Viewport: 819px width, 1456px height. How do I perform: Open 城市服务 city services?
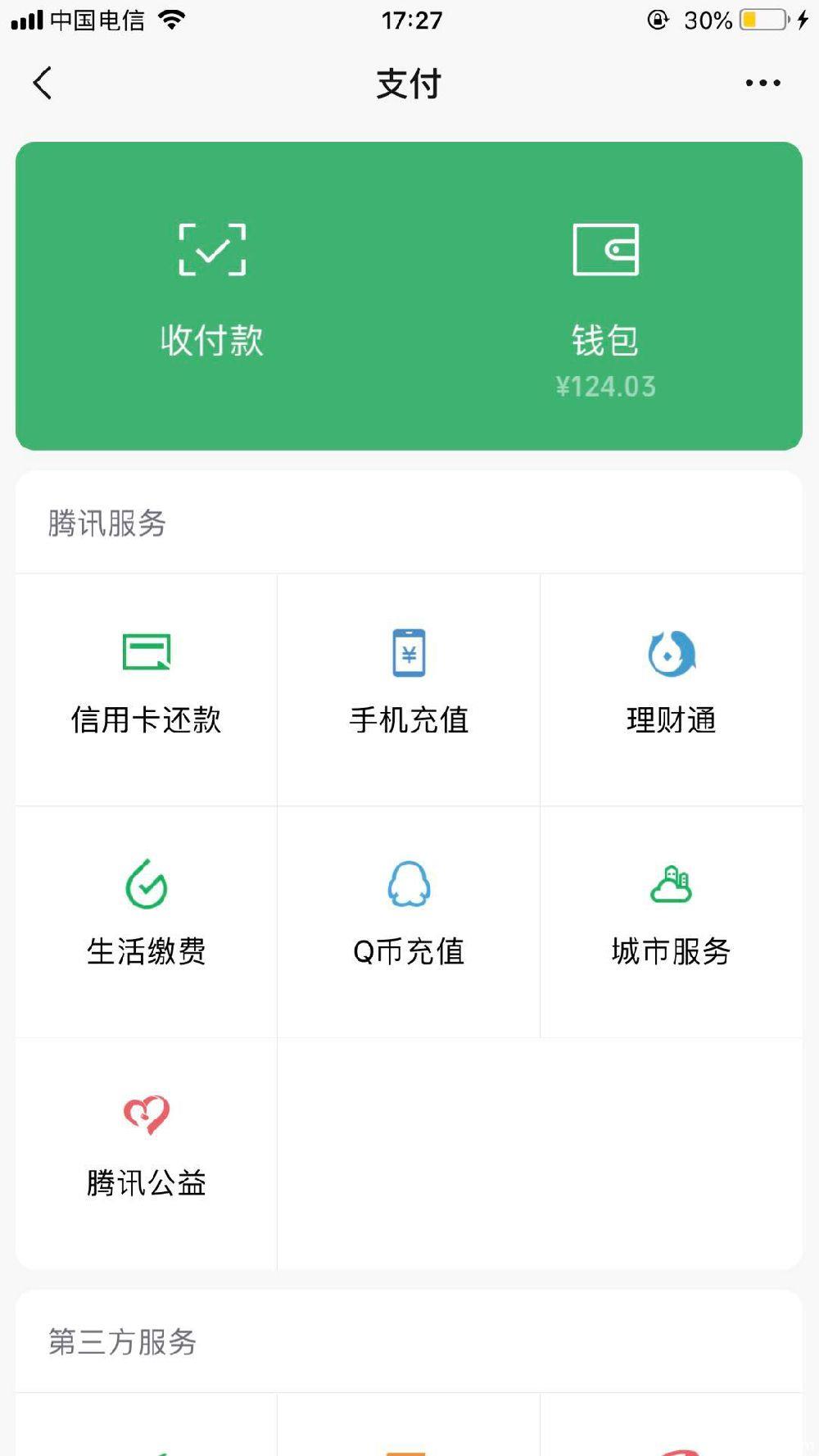pos(672,922)
